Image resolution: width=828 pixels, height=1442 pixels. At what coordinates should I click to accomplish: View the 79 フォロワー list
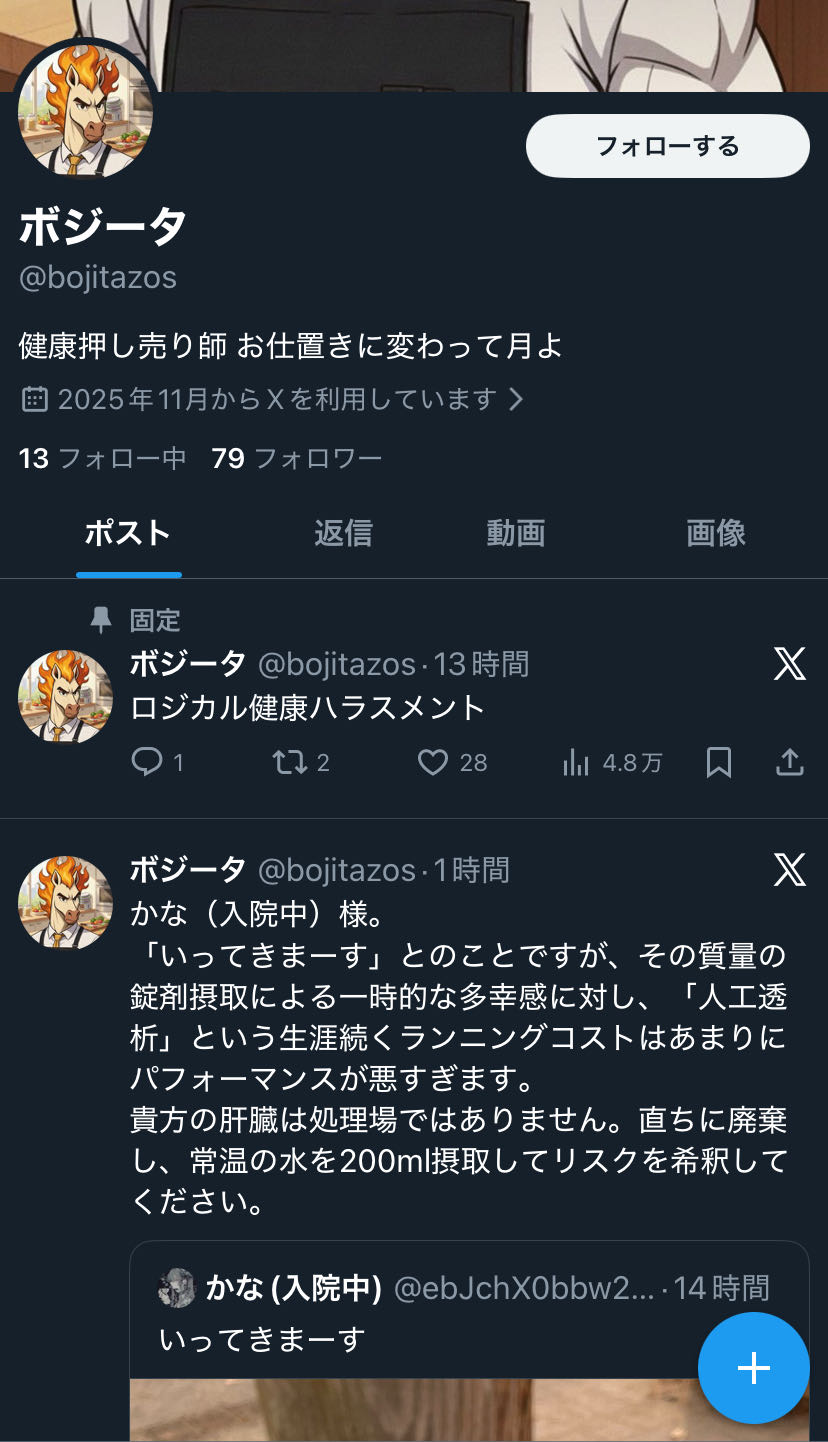pos(297,459)
